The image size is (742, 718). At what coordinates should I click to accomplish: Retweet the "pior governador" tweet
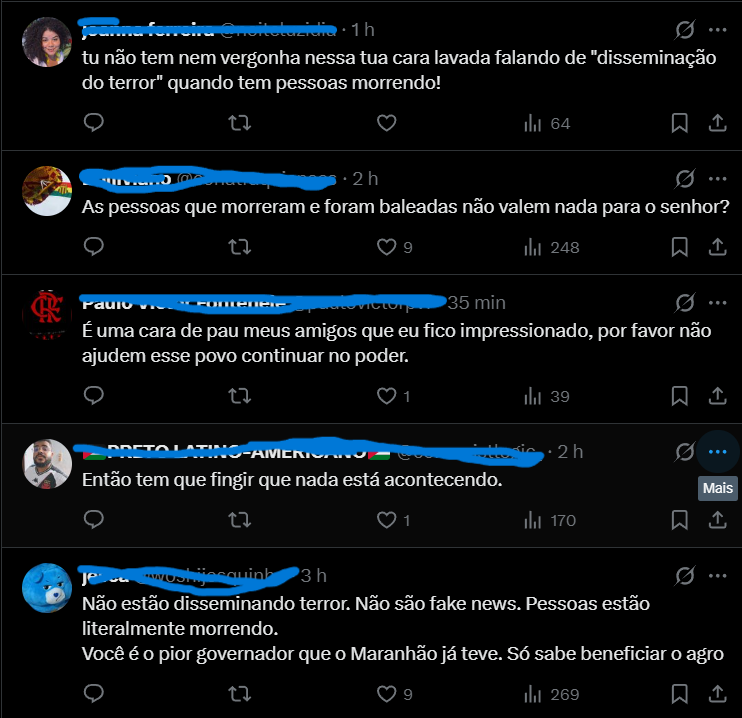tap(240, 694)
